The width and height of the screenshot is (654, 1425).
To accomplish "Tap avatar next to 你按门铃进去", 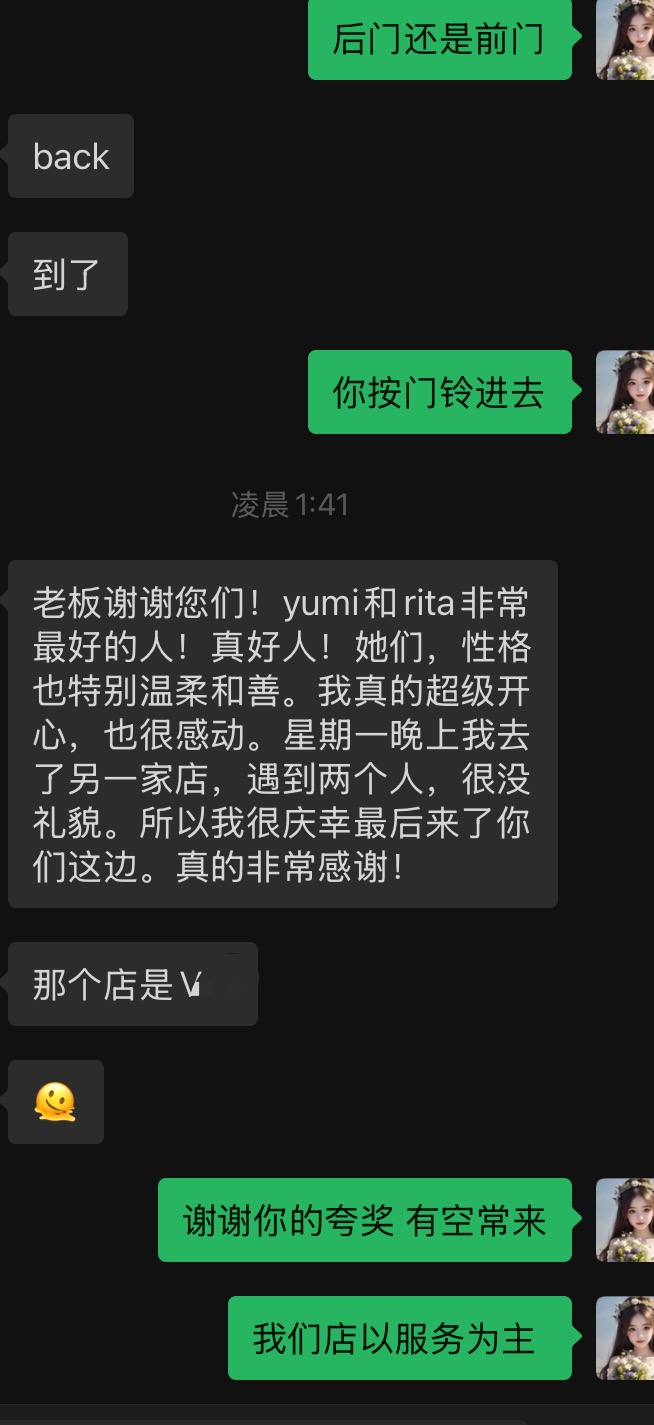I will click(626, 392).
